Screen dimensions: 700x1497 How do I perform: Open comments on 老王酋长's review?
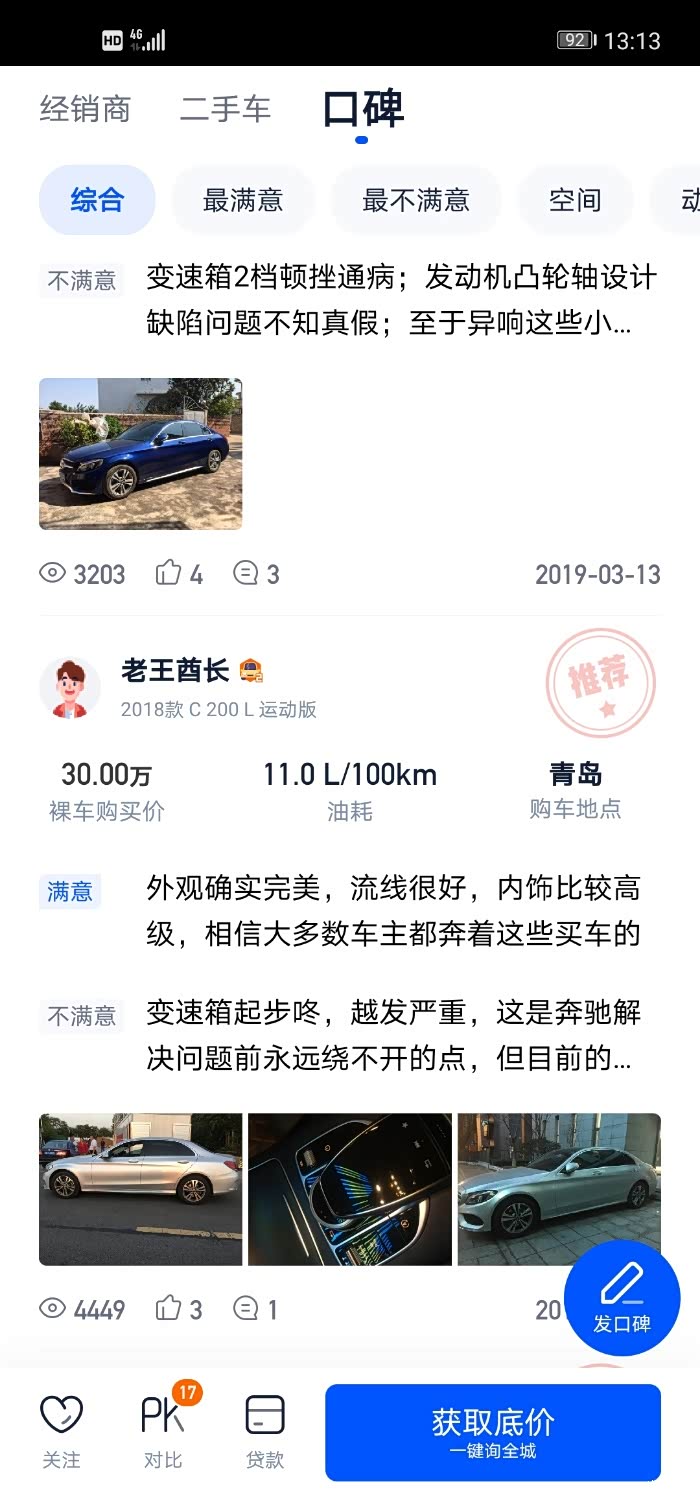255,1309
